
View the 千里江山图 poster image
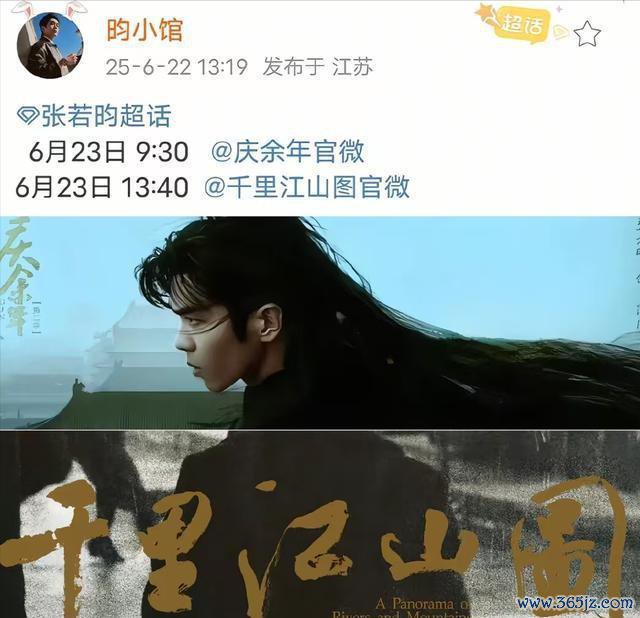320,525
